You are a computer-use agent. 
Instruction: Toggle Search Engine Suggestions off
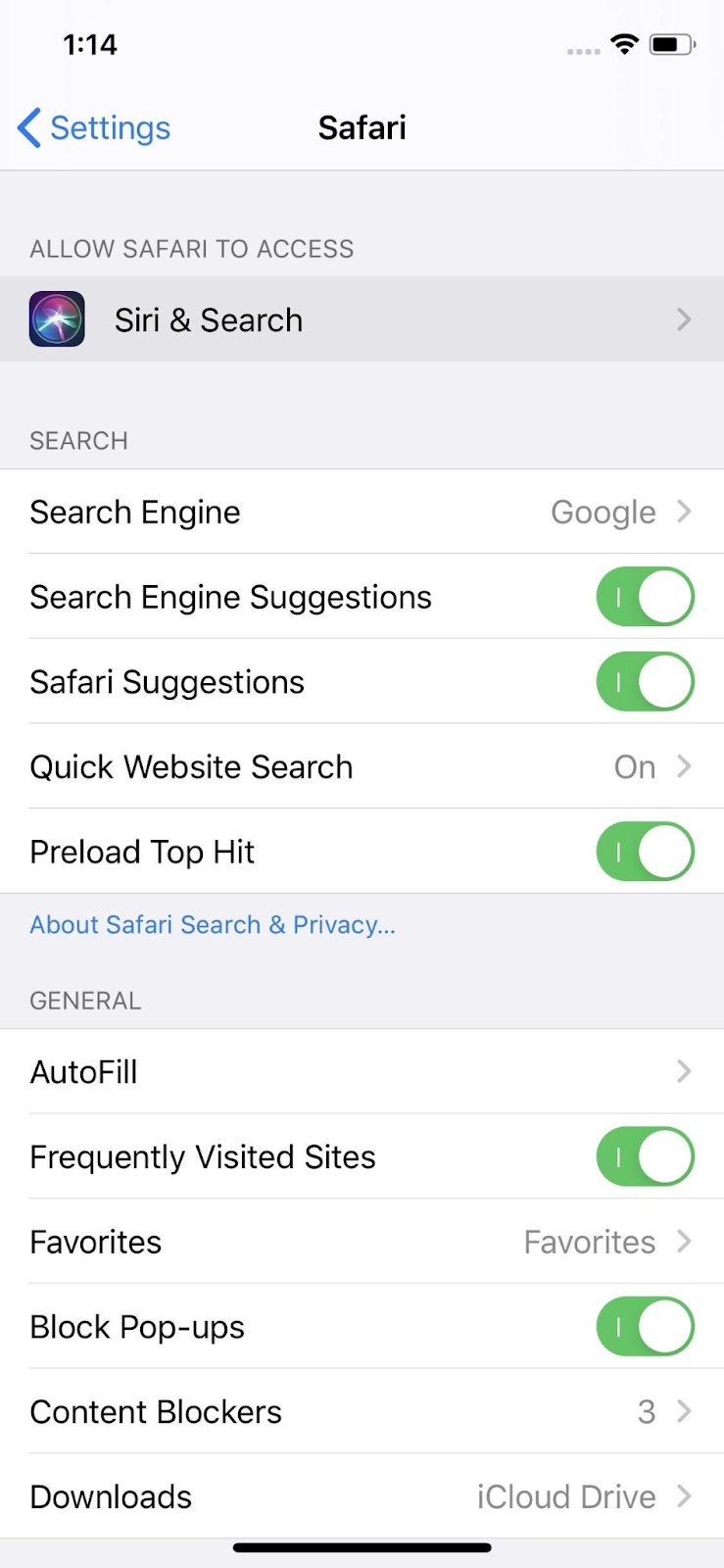(x=645, y=597)
